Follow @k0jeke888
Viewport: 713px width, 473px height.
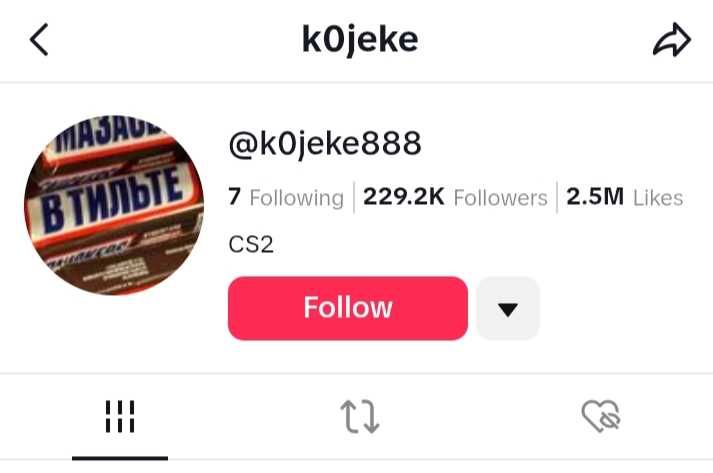[x=348, y=308]
